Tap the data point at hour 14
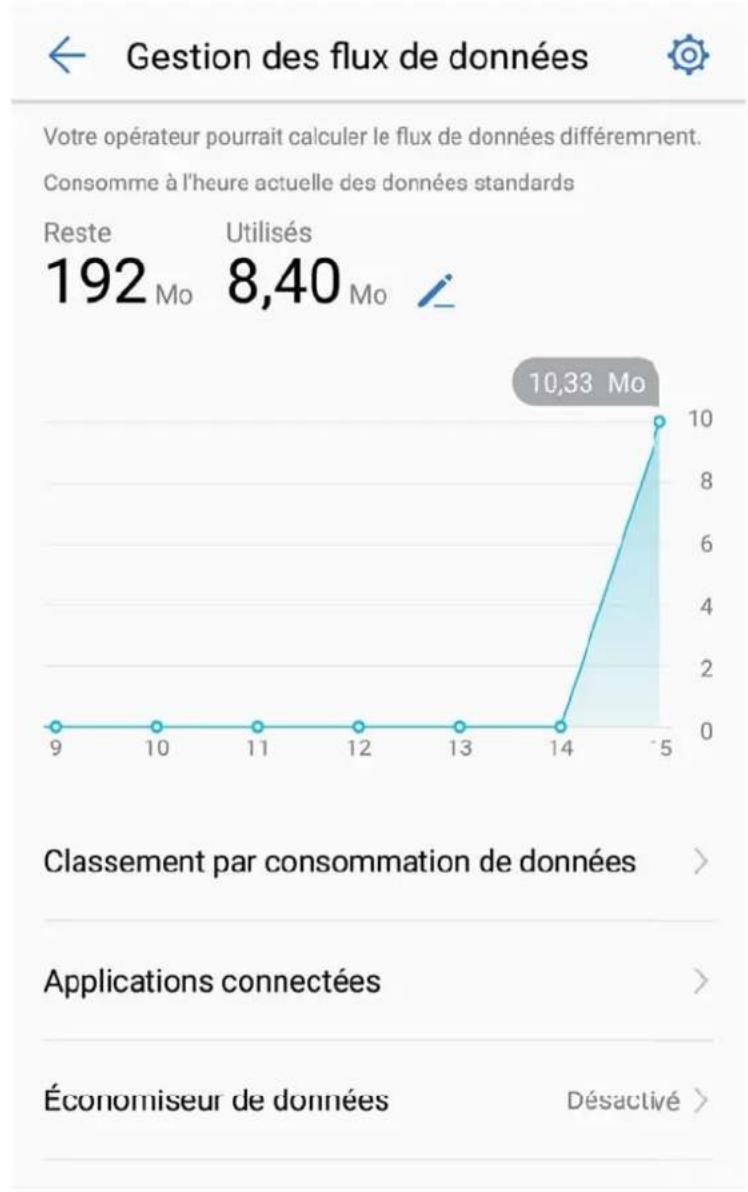This screenshot has height=1192, width=748. pyautogui.click(x=560, y=724)
